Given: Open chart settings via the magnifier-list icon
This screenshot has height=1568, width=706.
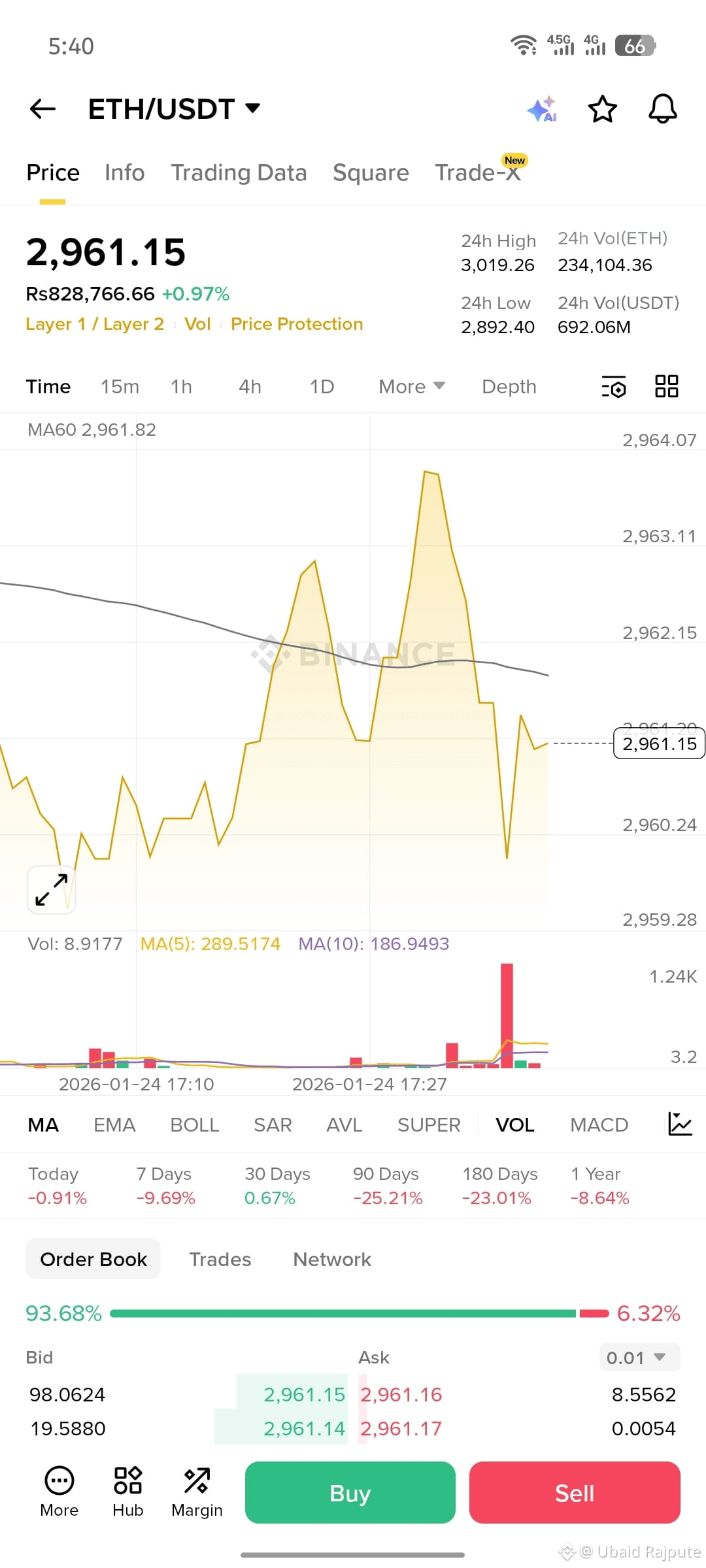Looking at the screenshot, I should (x=613, y=387).
